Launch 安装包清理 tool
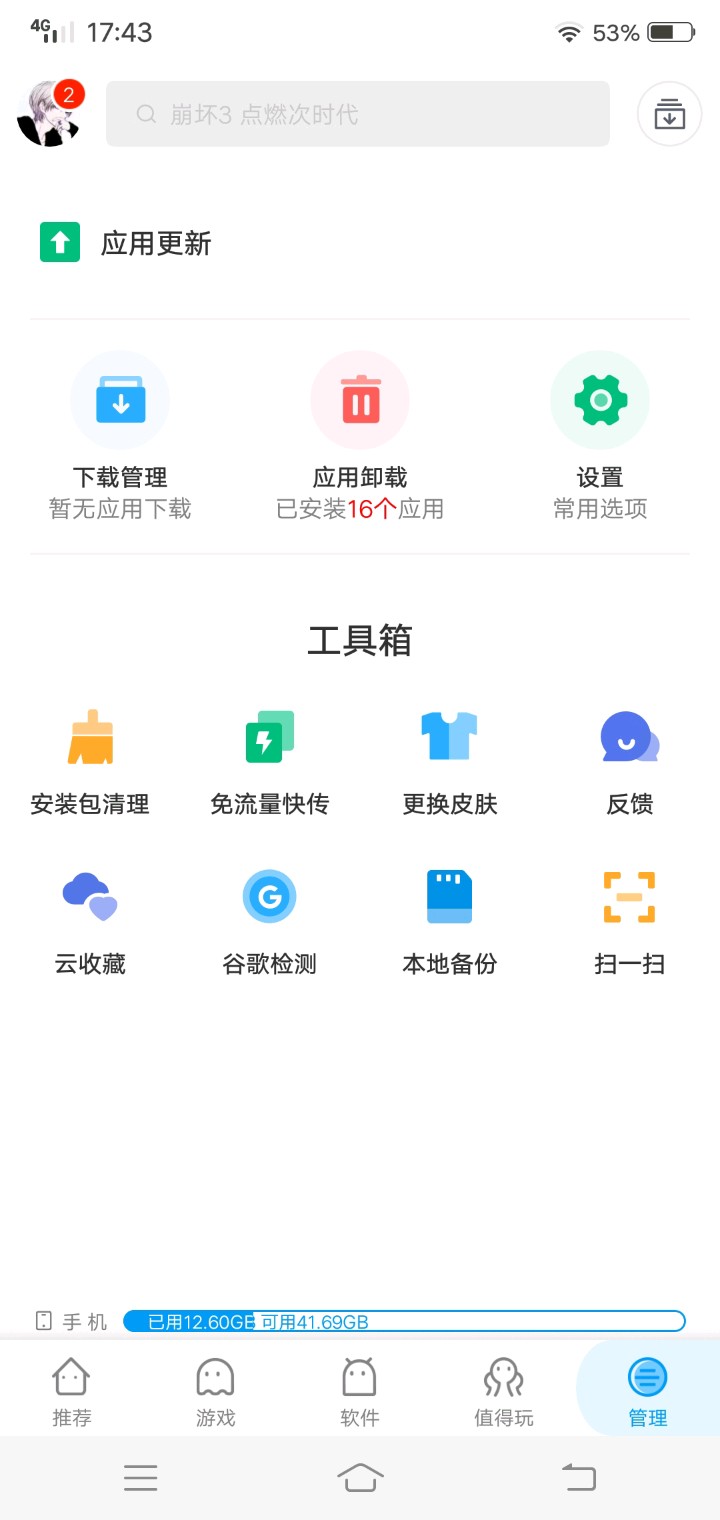The image size is (720, 1520). coord(90,762)
